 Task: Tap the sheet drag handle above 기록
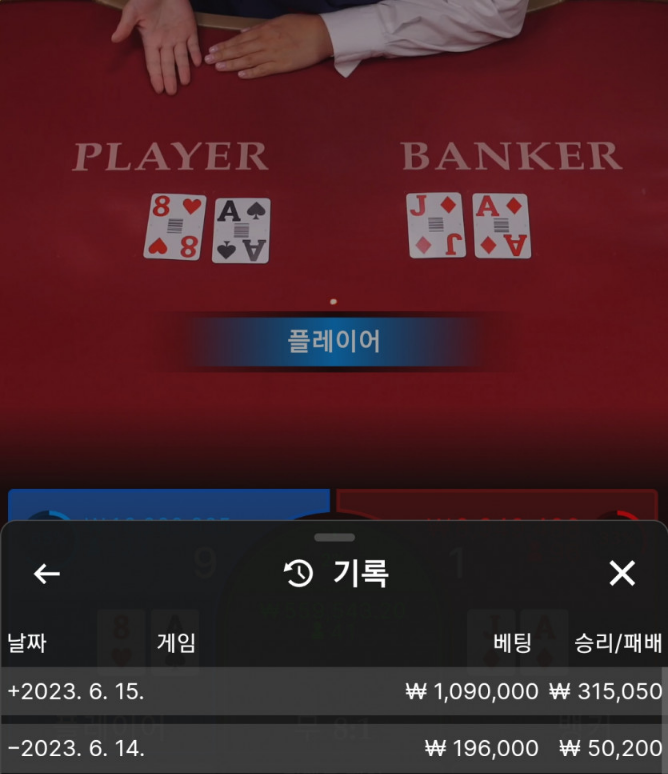[x=334, y=537]
